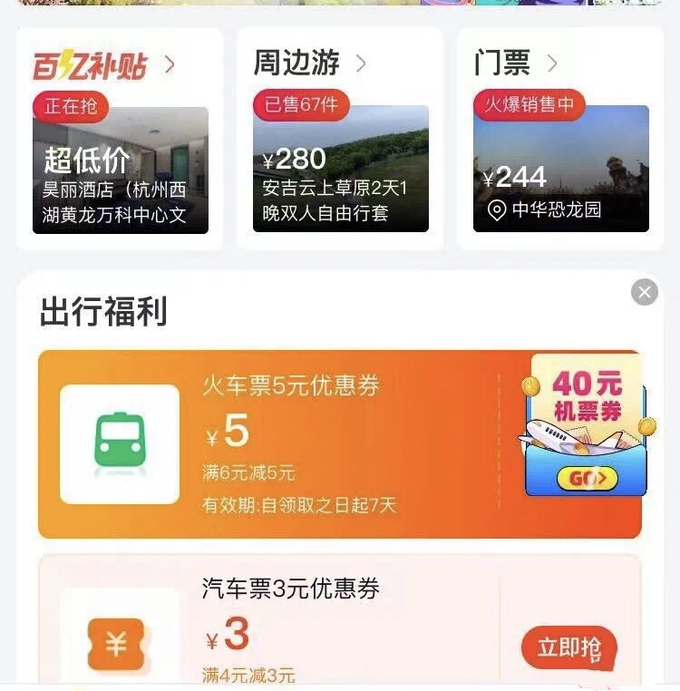The image size is (680, 691).
Task: Tap 立即抢 for the 汽车票3元优惠券
Action: (x=568, y=647)
